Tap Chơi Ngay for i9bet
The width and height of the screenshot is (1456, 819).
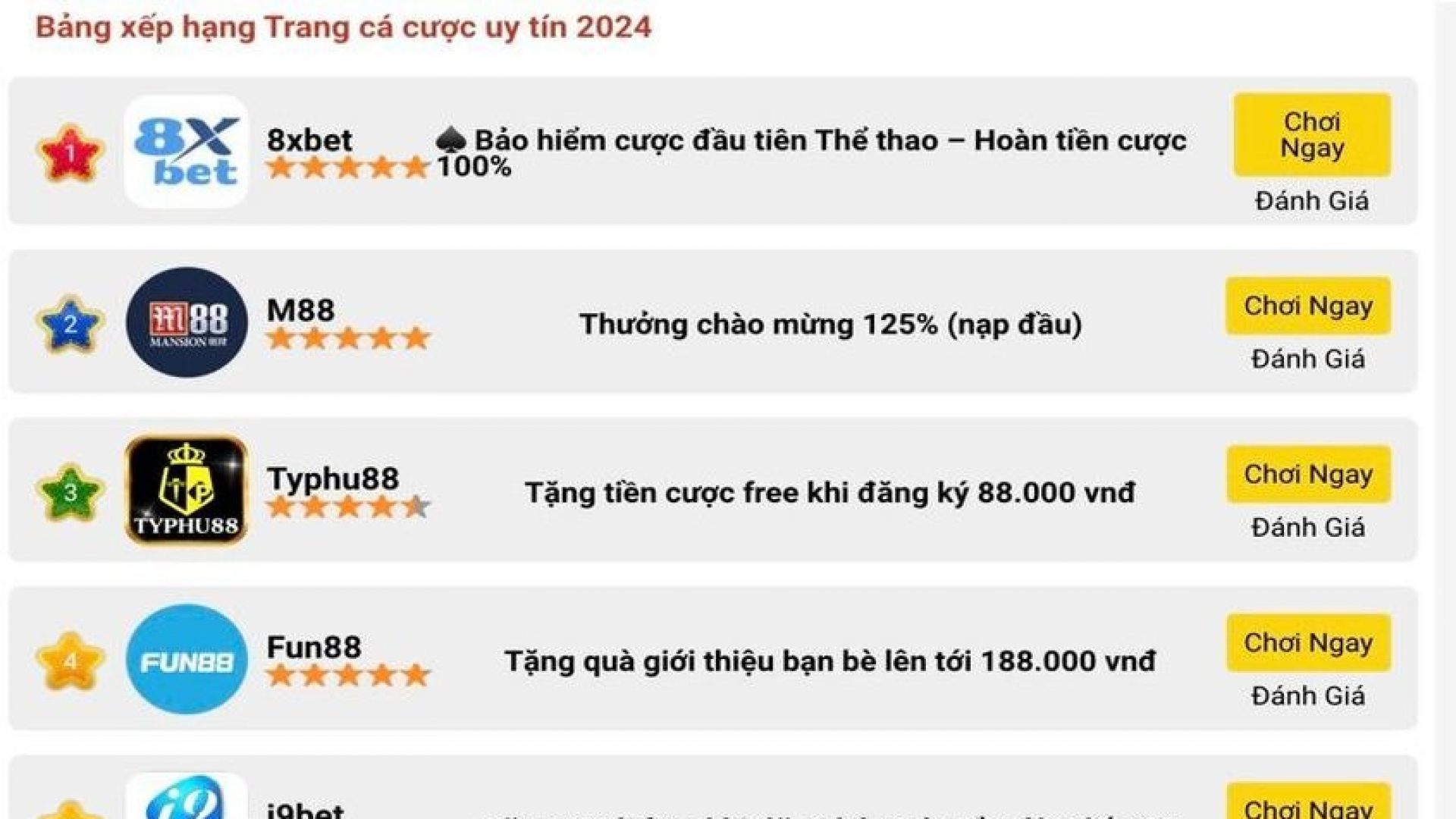coord(1308,805)
